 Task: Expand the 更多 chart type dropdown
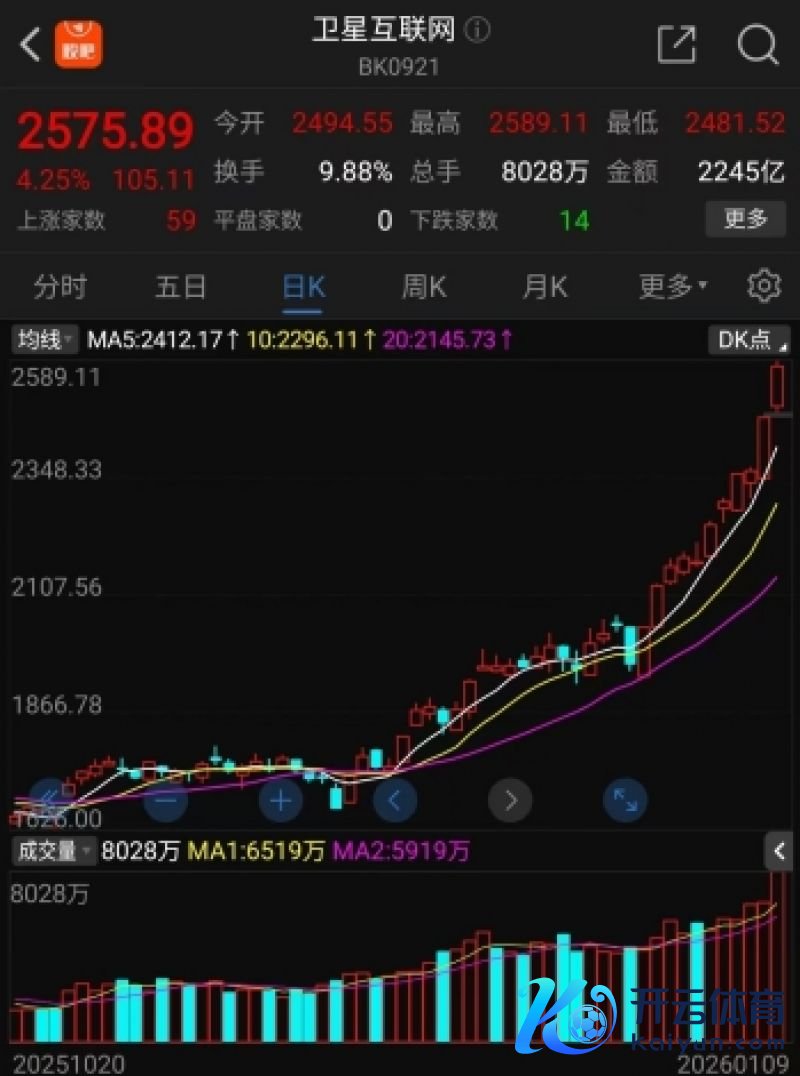[x=672, y=287]
